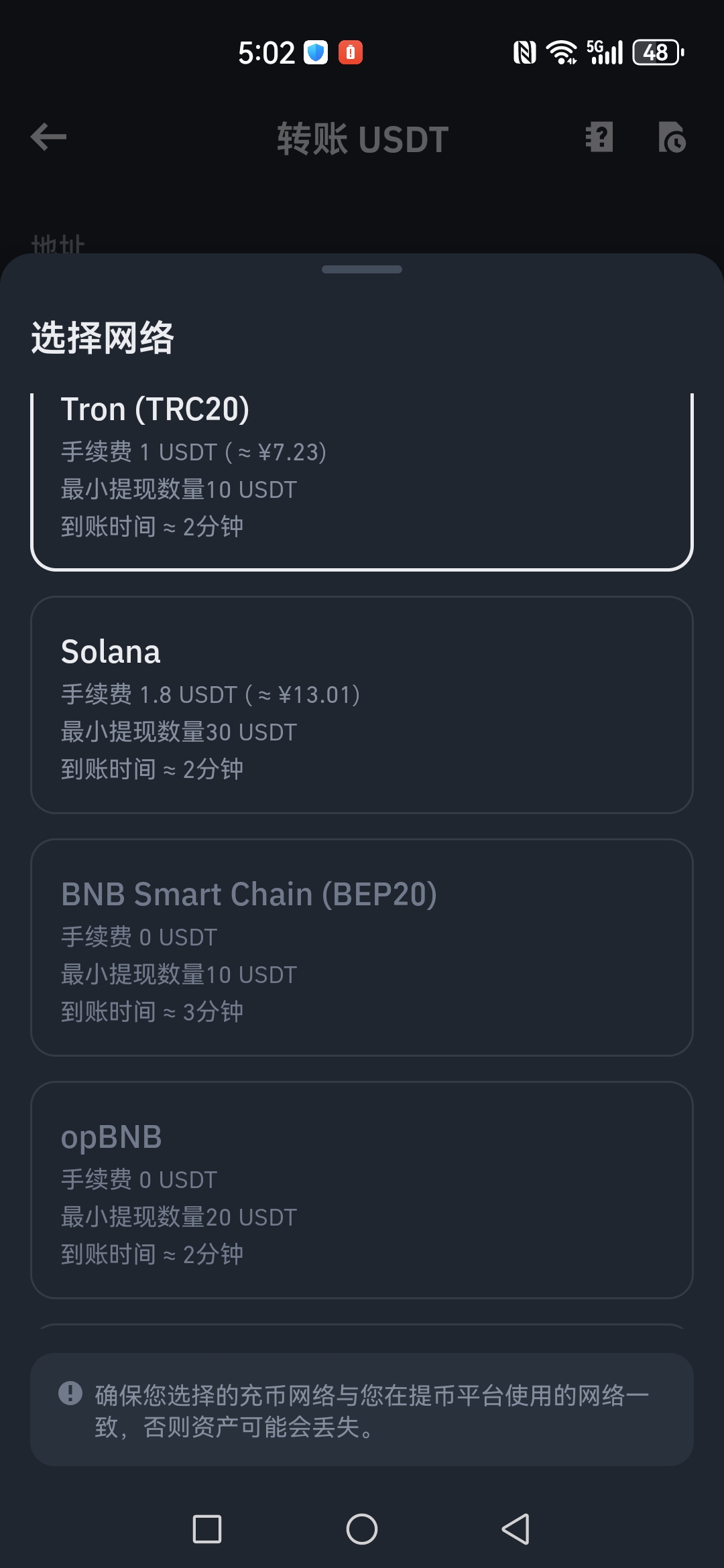The width and height of the screenshot is (724, 1568).
Task: Select the Solana network option
Action: (362, 704)
